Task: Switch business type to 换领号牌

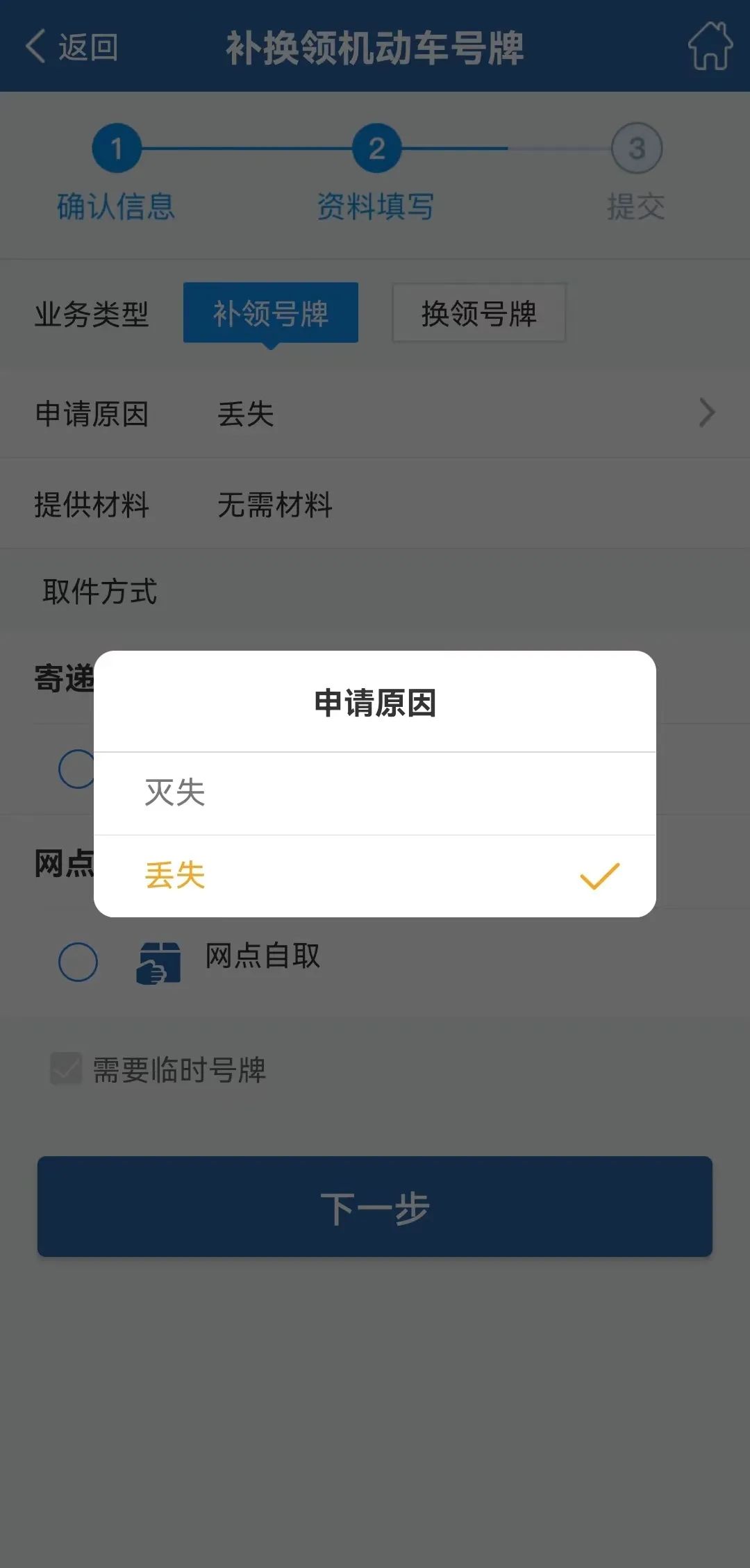Action: (479, 312)
